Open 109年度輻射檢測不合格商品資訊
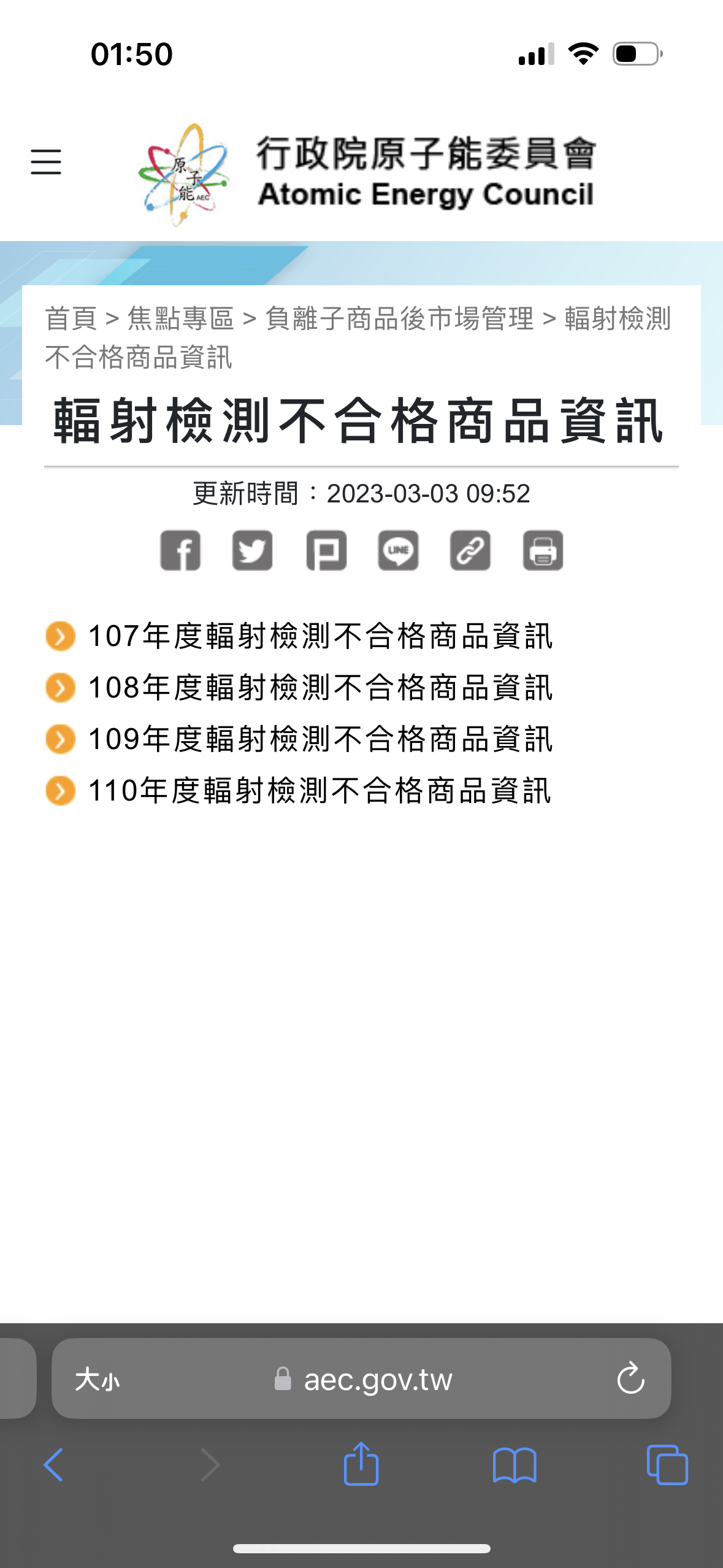This screenshot has width=723, height=1568. (x=320, y=739)
